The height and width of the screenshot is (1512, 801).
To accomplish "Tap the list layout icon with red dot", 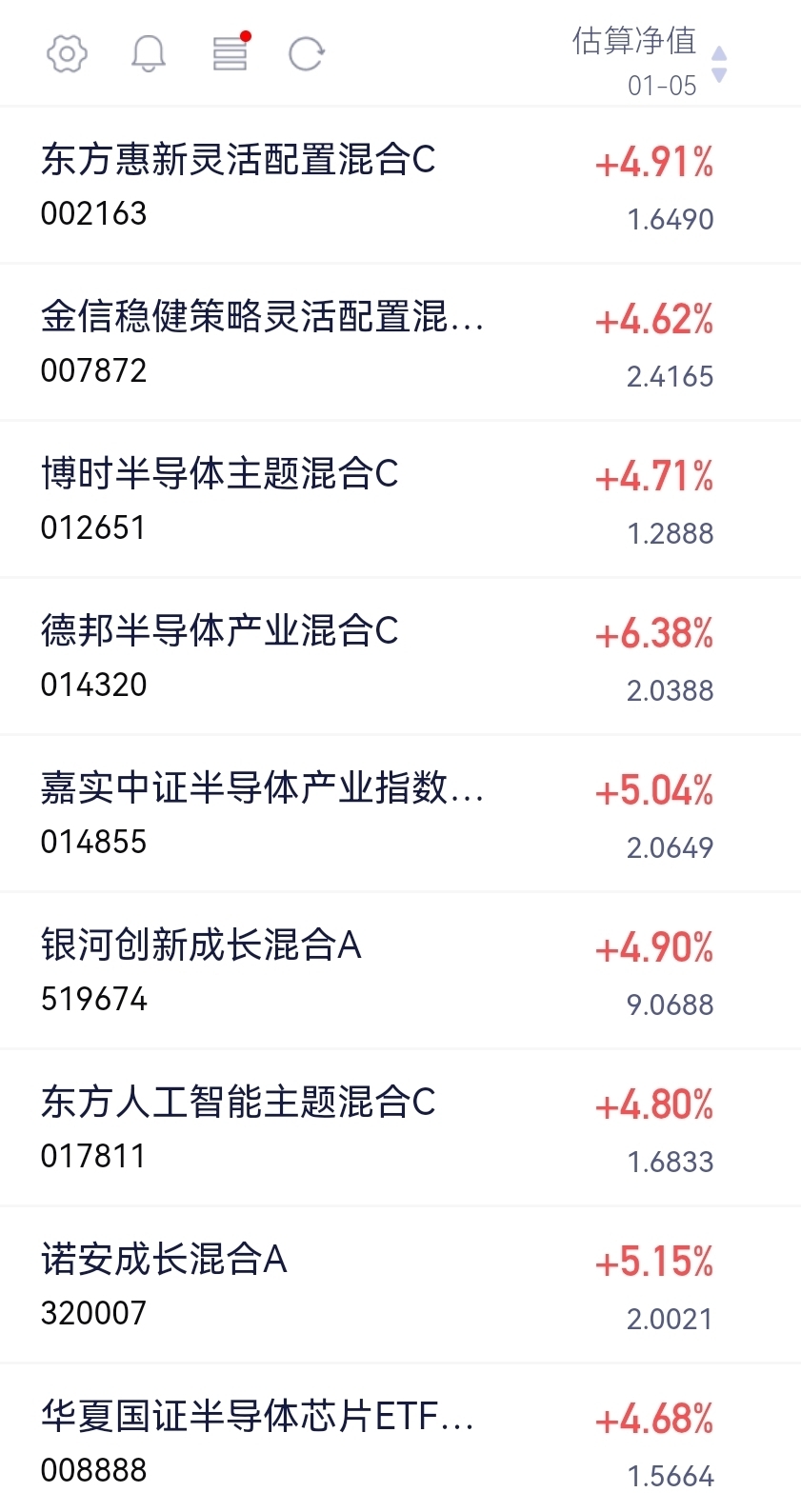I will (x=230, y=53).
